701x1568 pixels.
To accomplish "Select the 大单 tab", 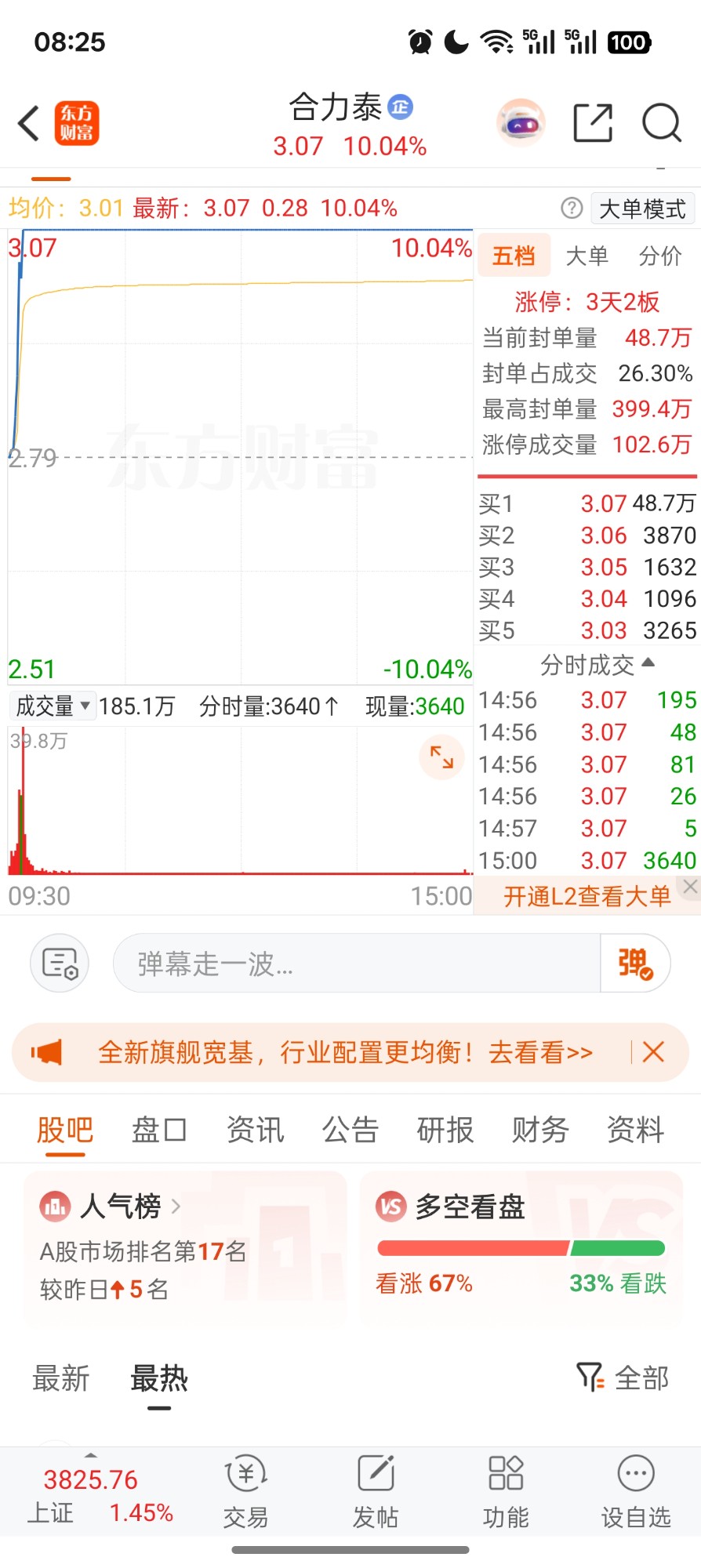I will [587, 256].
